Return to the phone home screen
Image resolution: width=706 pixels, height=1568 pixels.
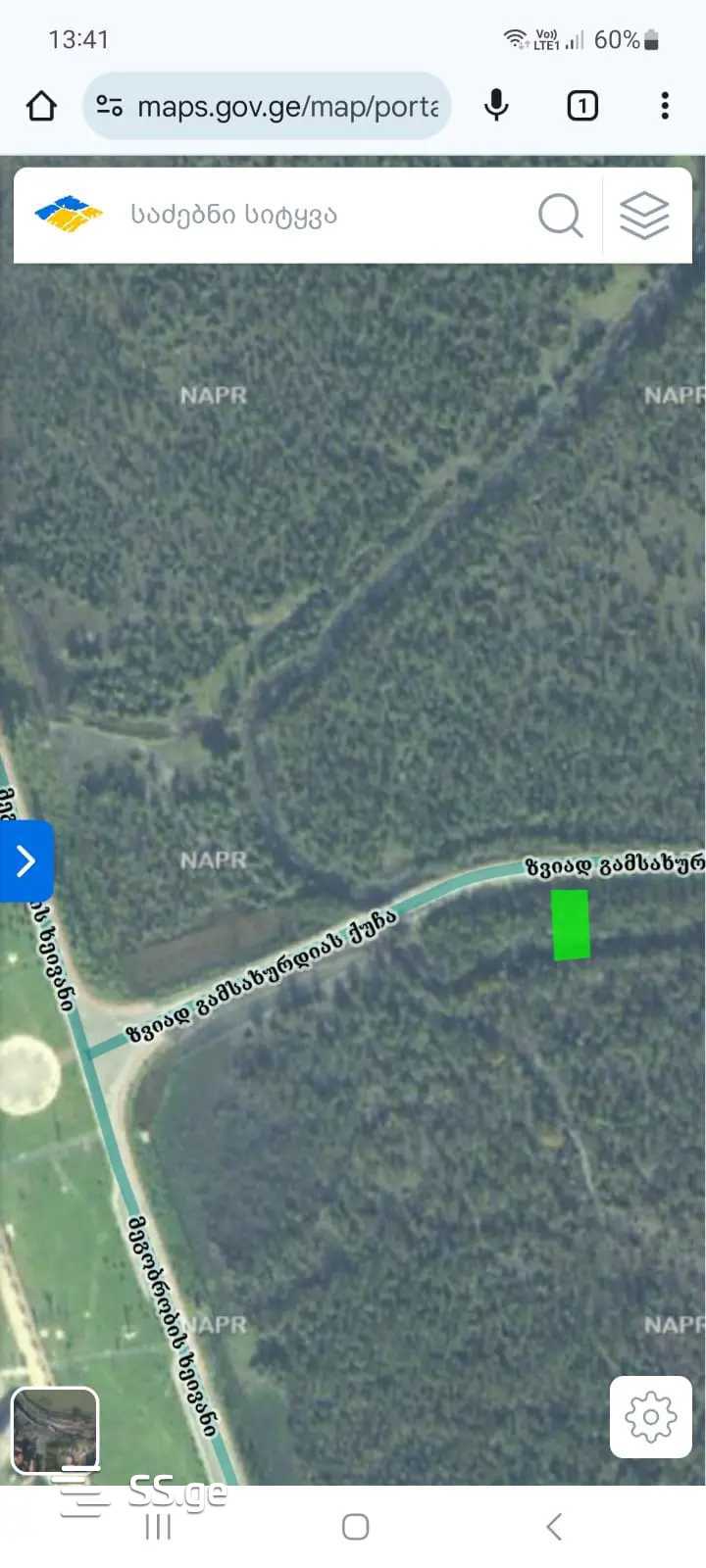coord(355,1526)
